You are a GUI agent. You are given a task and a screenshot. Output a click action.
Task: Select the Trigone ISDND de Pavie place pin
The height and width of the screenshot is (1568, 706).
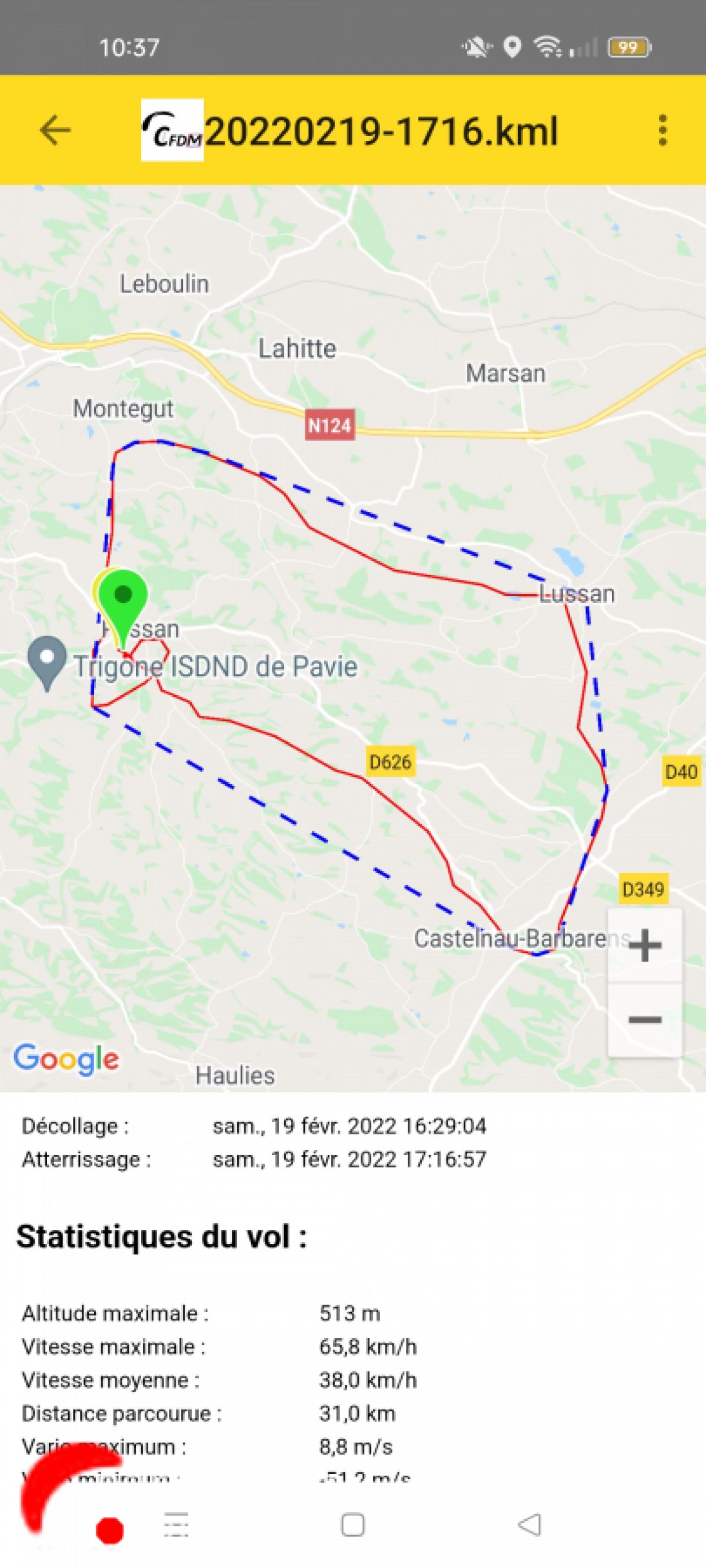[x=48, y=662]
